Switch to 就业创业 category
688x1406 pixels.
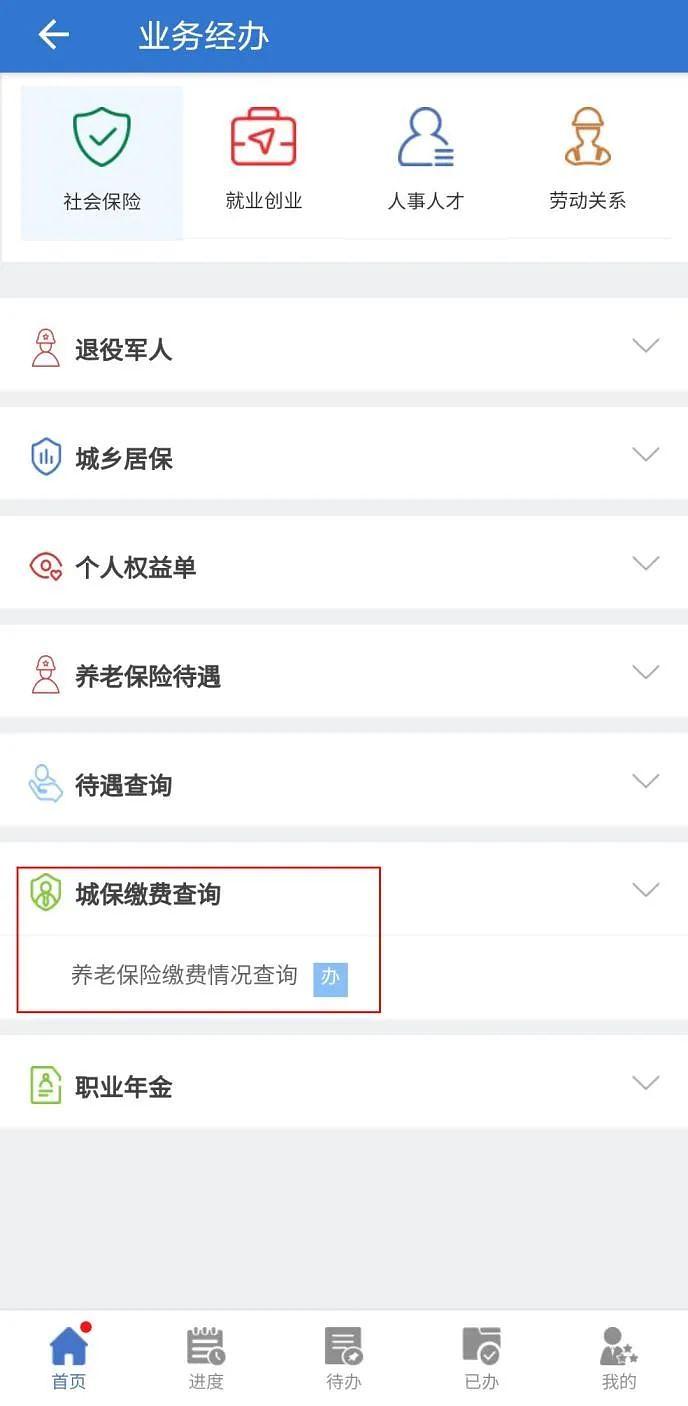coord(263,162)
